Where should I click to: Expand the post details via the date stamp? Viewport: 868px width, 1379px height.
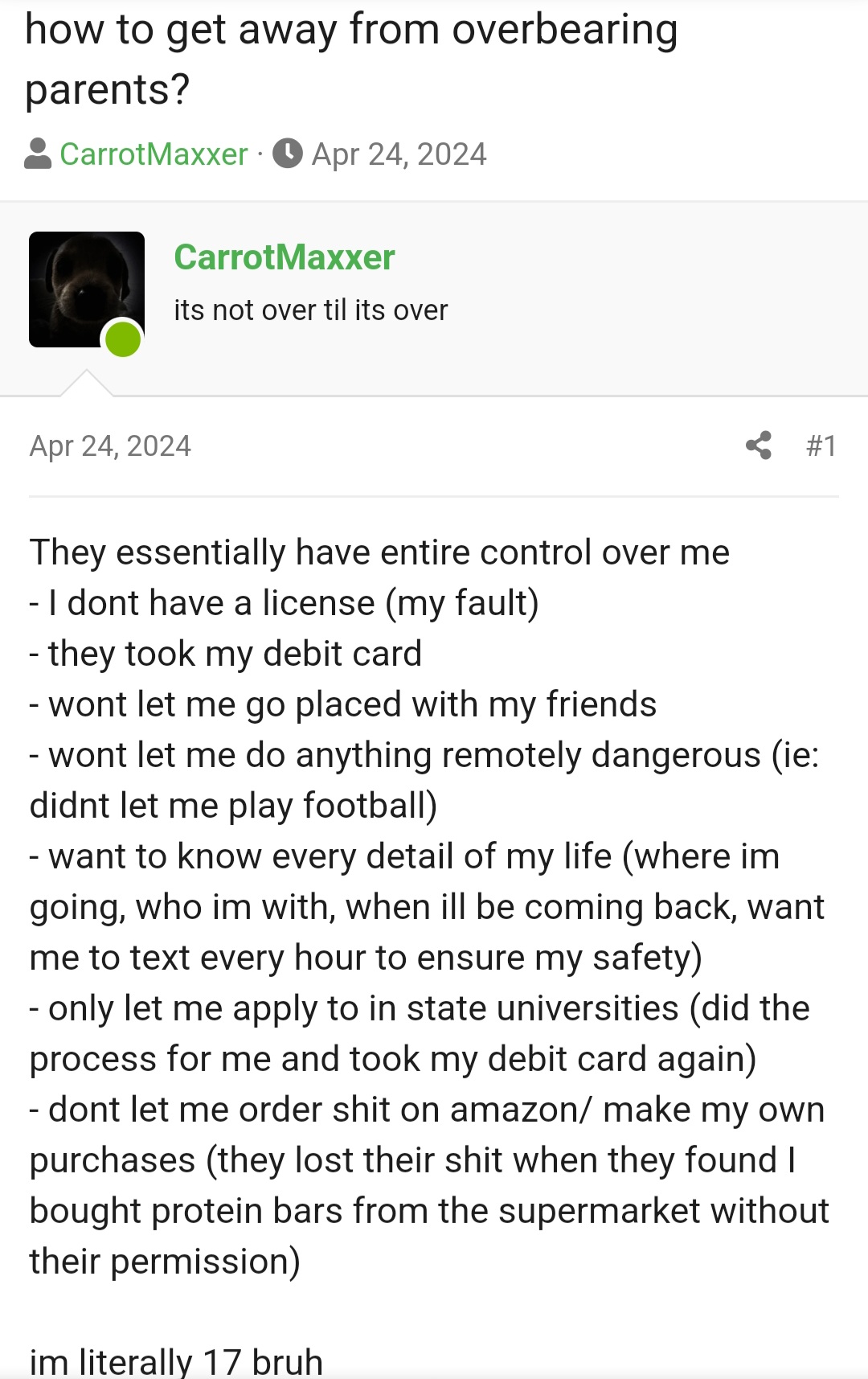coord(111,445)
